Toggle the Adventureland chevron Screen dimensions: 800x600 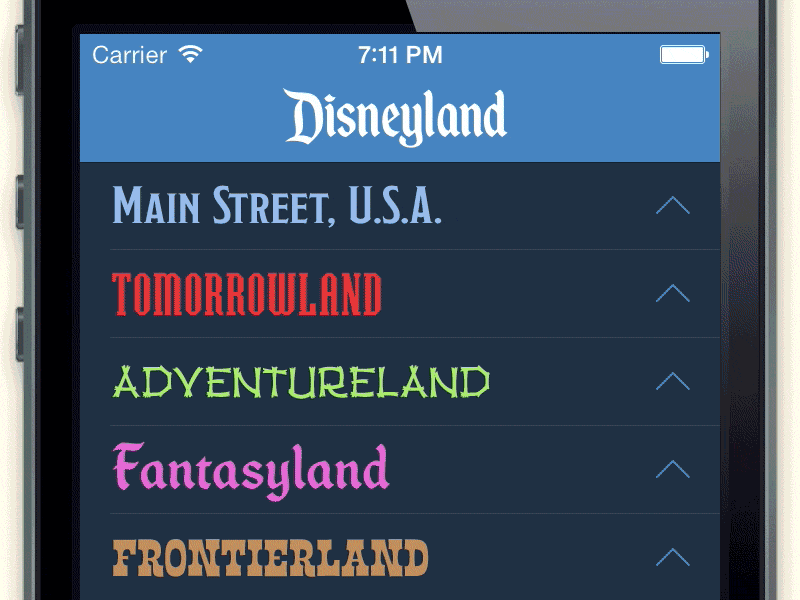[x=673, y=381]
